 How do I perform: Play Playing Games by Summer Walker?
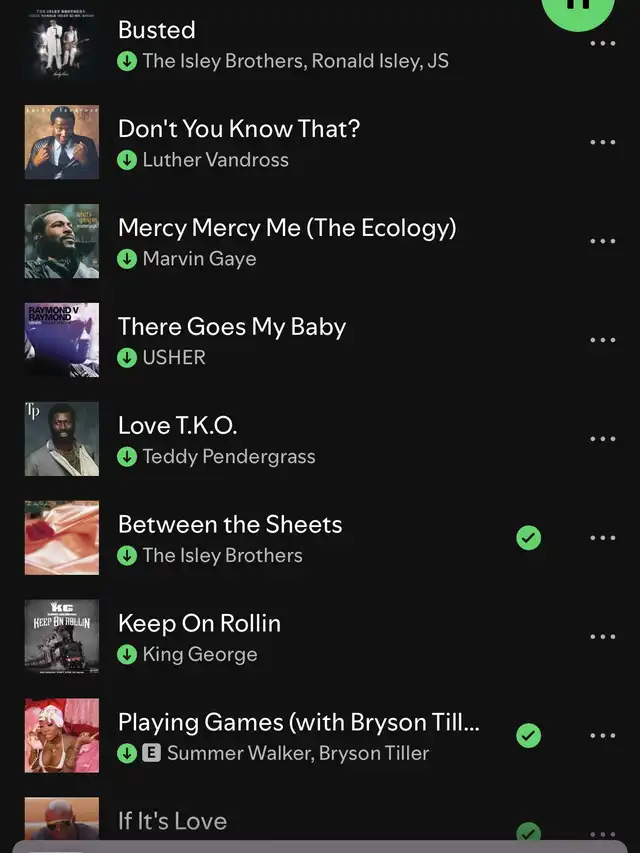click(x=298, y=736)
